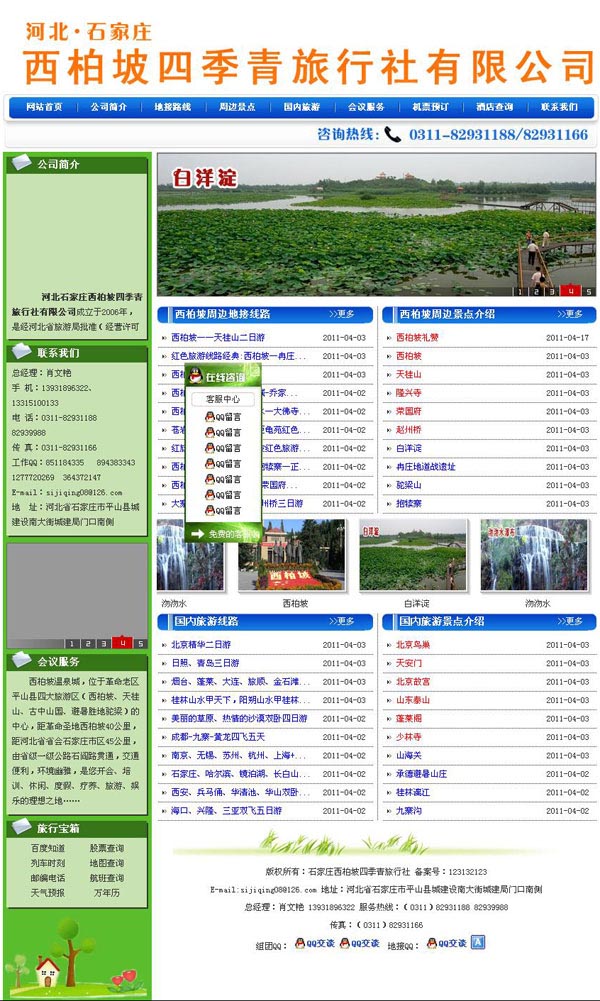Open the 北京精华二日游 route
This screenshot has width=600, height=1001.
[x=201, y=645]
